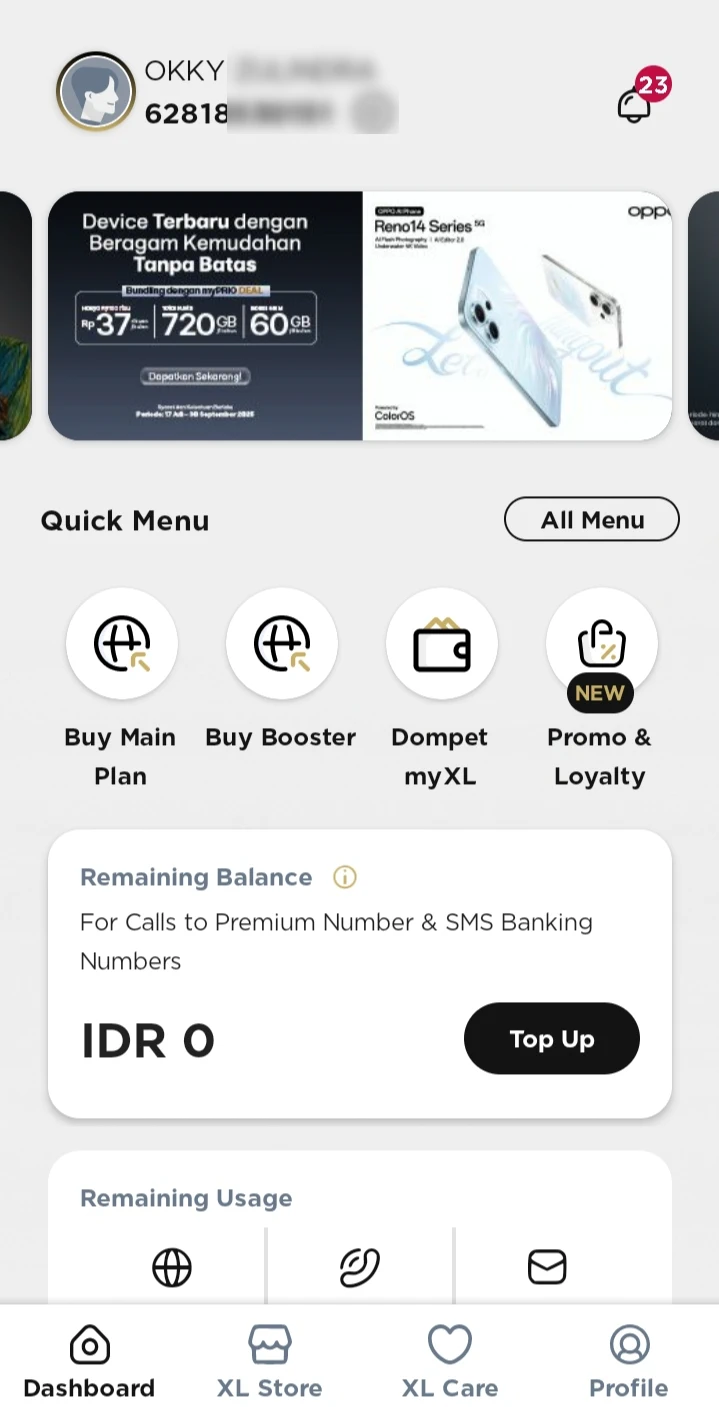Open Buy Main Plan

click(121, 643)
